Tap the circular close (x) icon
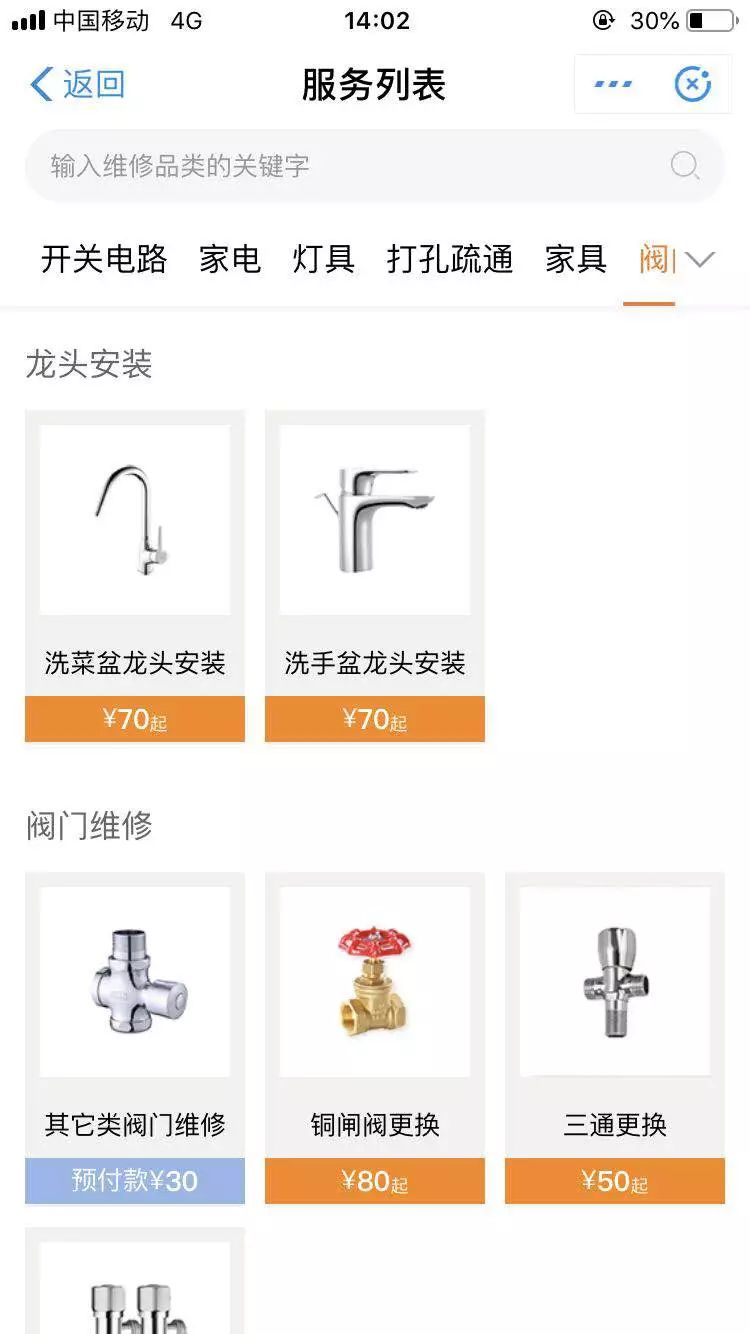The width and height of the screenshot is (750, 1334). pos(691,85)
